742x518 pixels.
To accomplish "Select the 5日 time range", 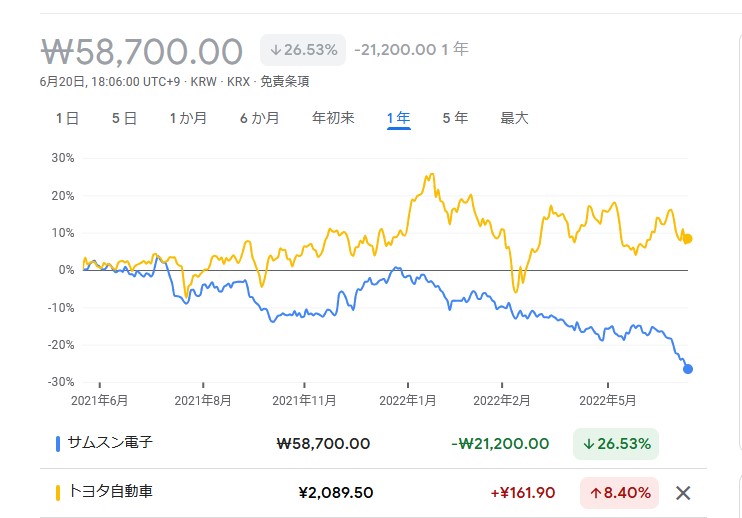I will click(124, 118).
